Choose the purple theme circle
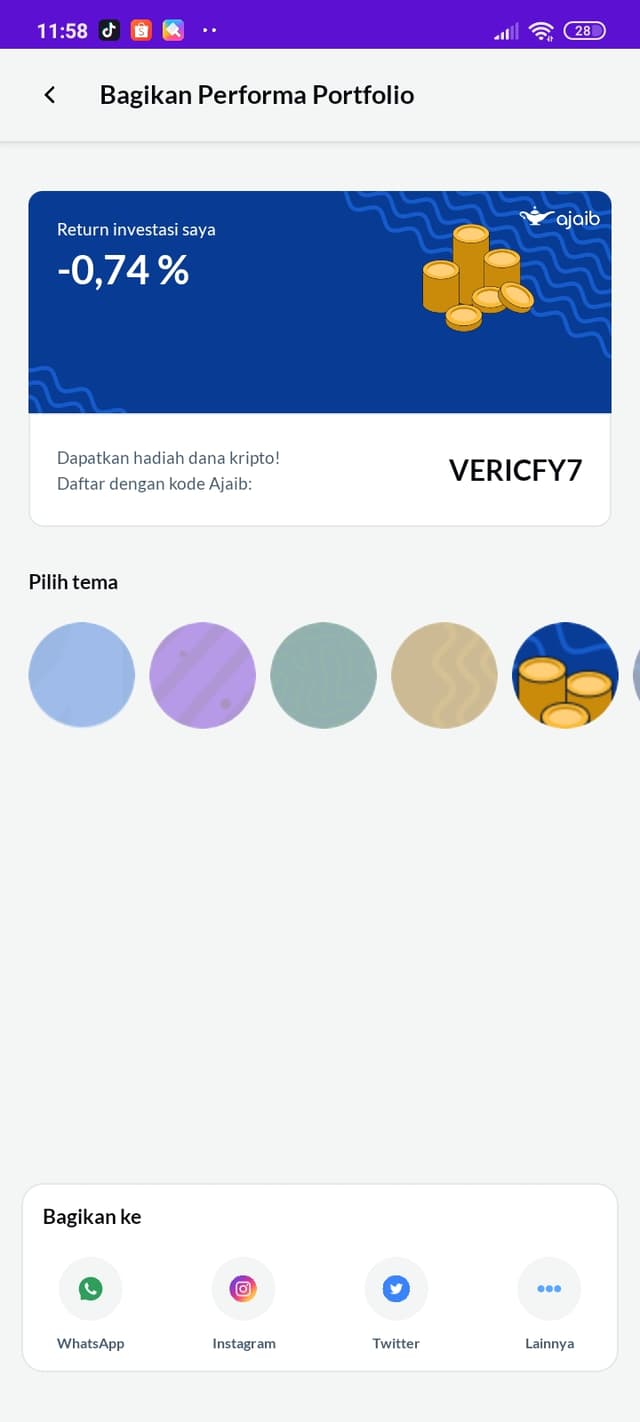 202,675
